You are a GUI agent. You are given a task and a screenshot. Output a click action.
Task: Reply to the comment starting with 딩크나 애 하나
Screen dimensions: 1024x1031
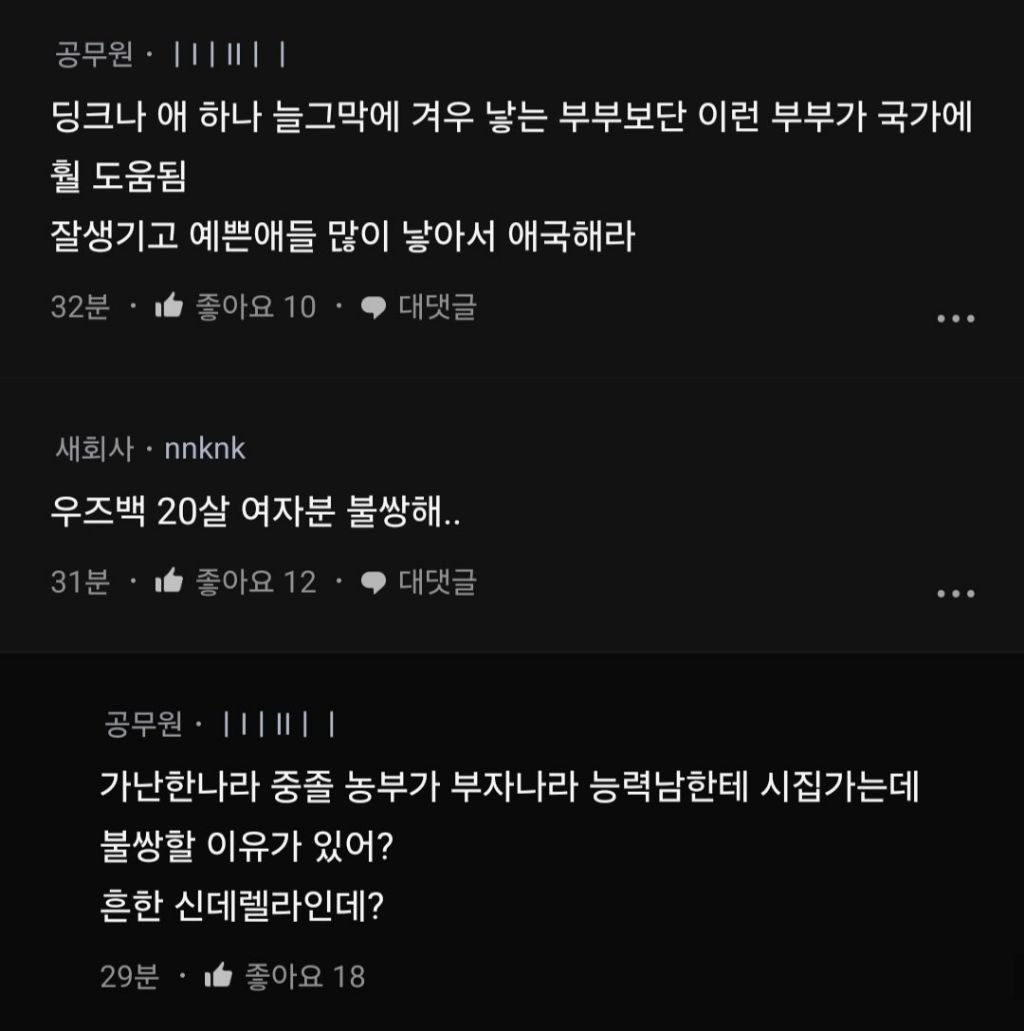418,307
